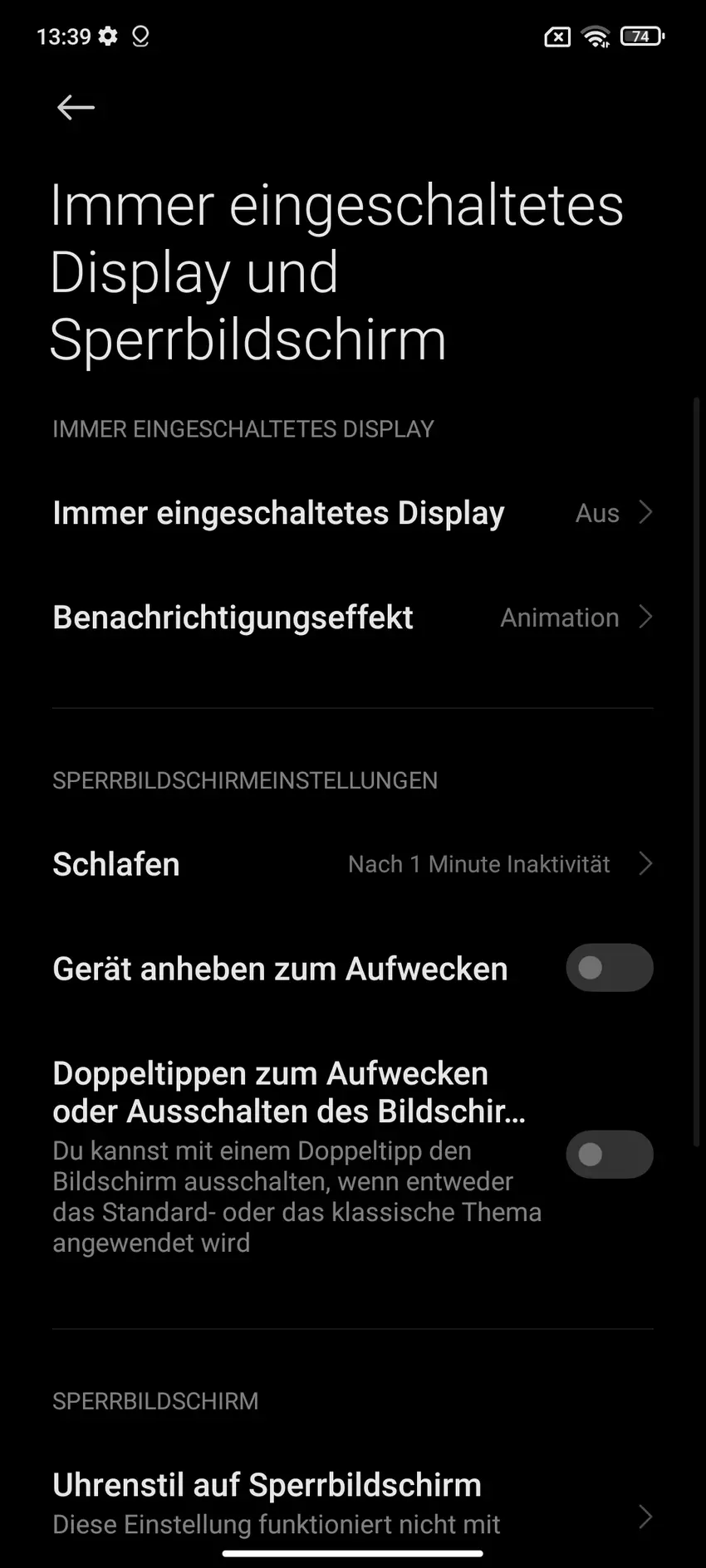Go back using the arrow icon
The image size is (706, 1568).
point(76,107)
